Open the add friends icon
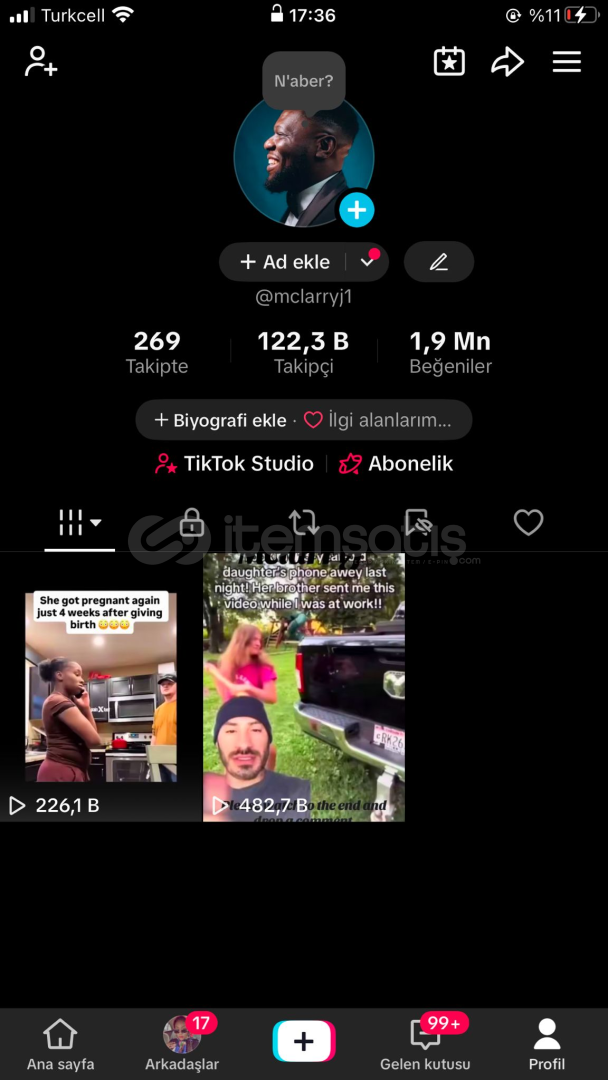 coord(41,62)
